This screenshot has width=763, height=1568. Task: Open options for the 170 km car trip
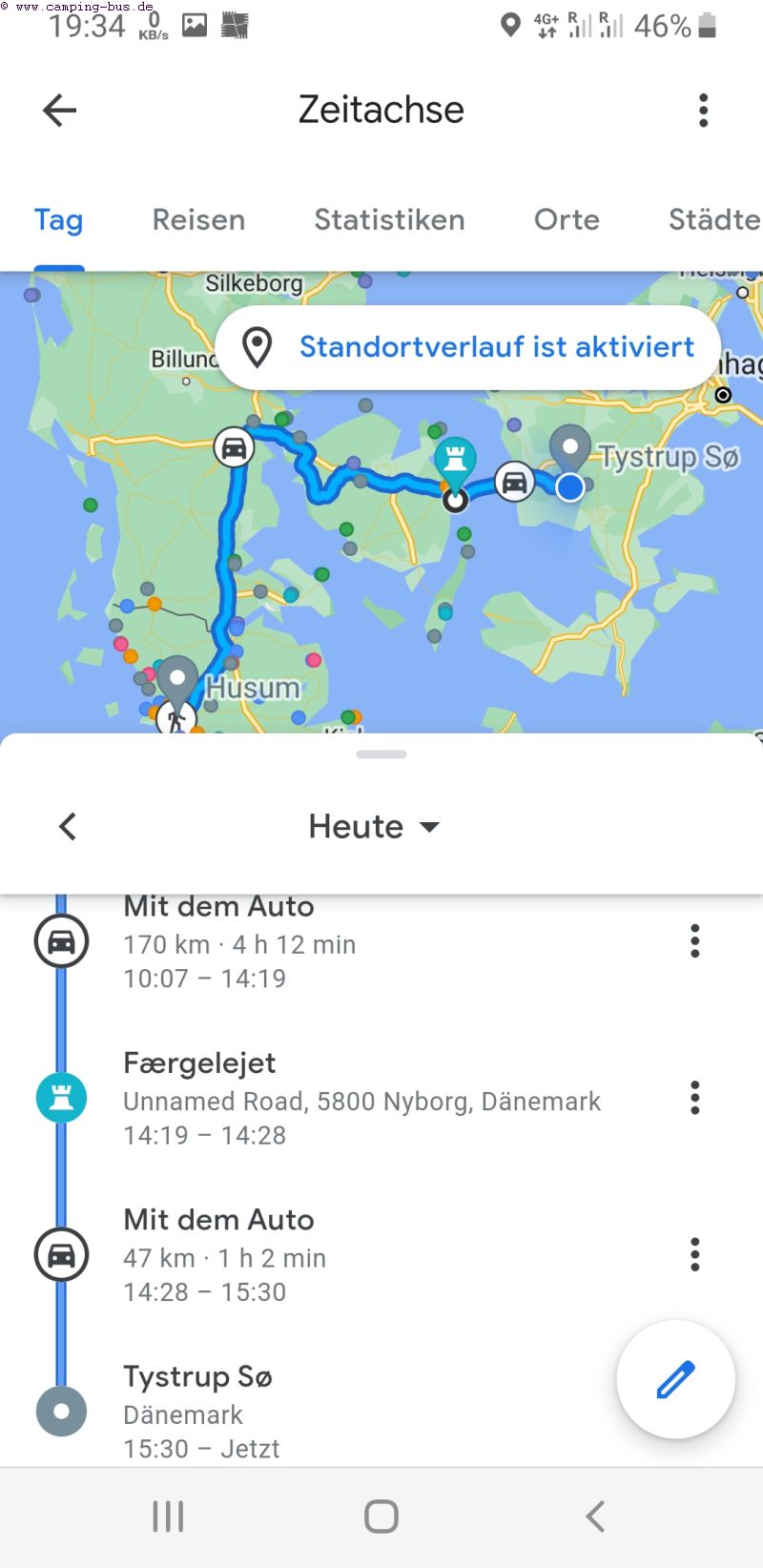point(694,941)
